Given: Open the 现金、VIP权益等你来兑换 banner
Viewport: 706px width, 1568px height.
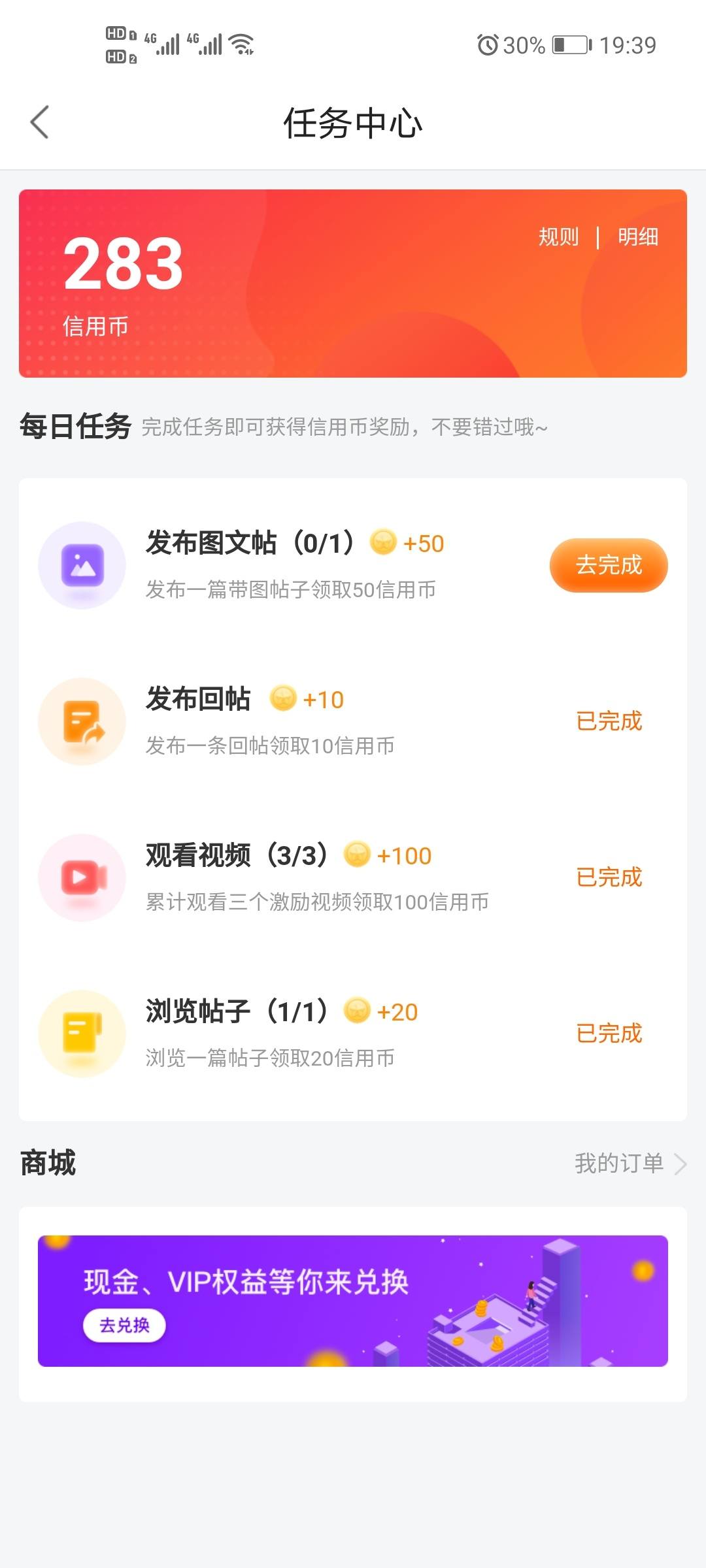Looking at the screenshot, I should click(x=353, y=1301).
